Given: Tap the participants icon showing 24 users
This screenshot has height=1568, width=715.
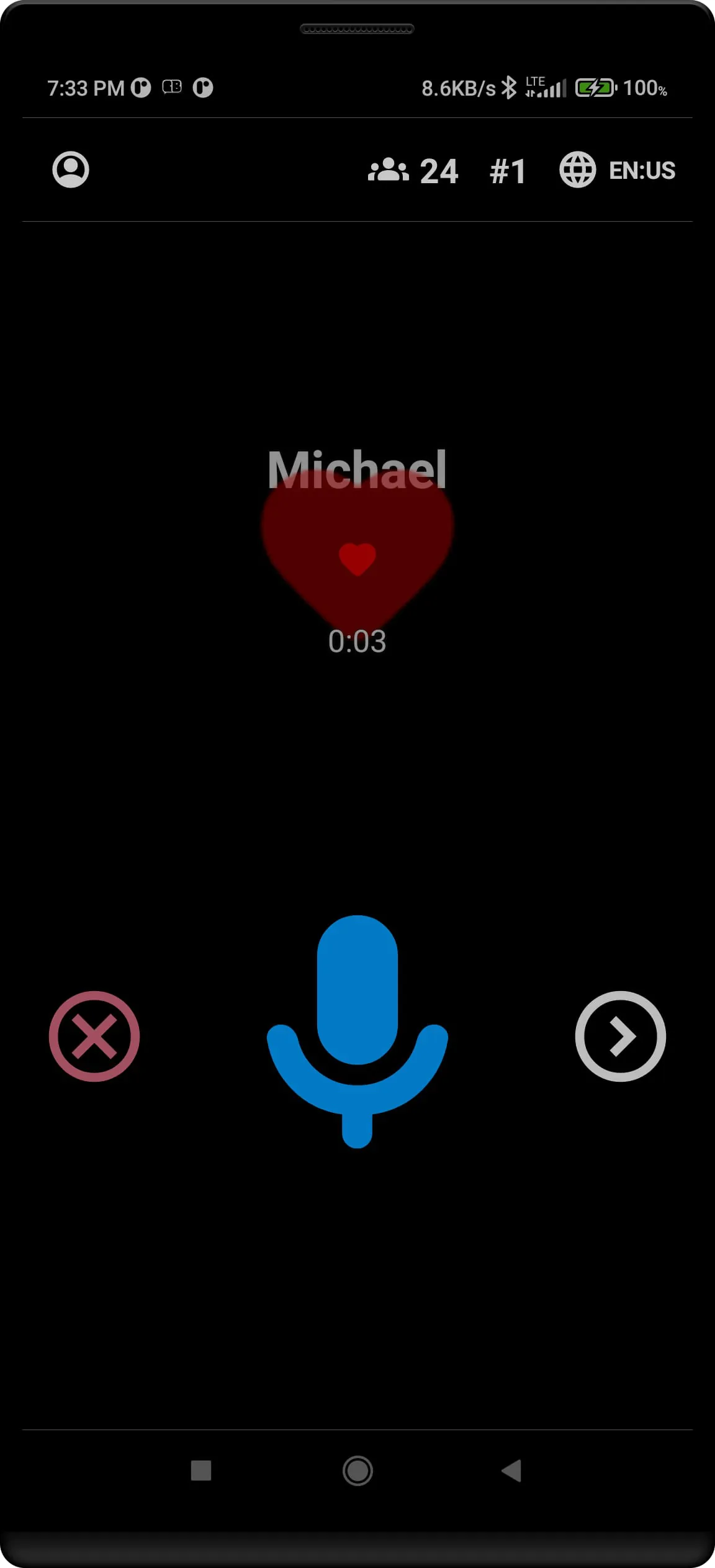Looking at the screenshot, I should pyautogui.click(x=388, y=170).
